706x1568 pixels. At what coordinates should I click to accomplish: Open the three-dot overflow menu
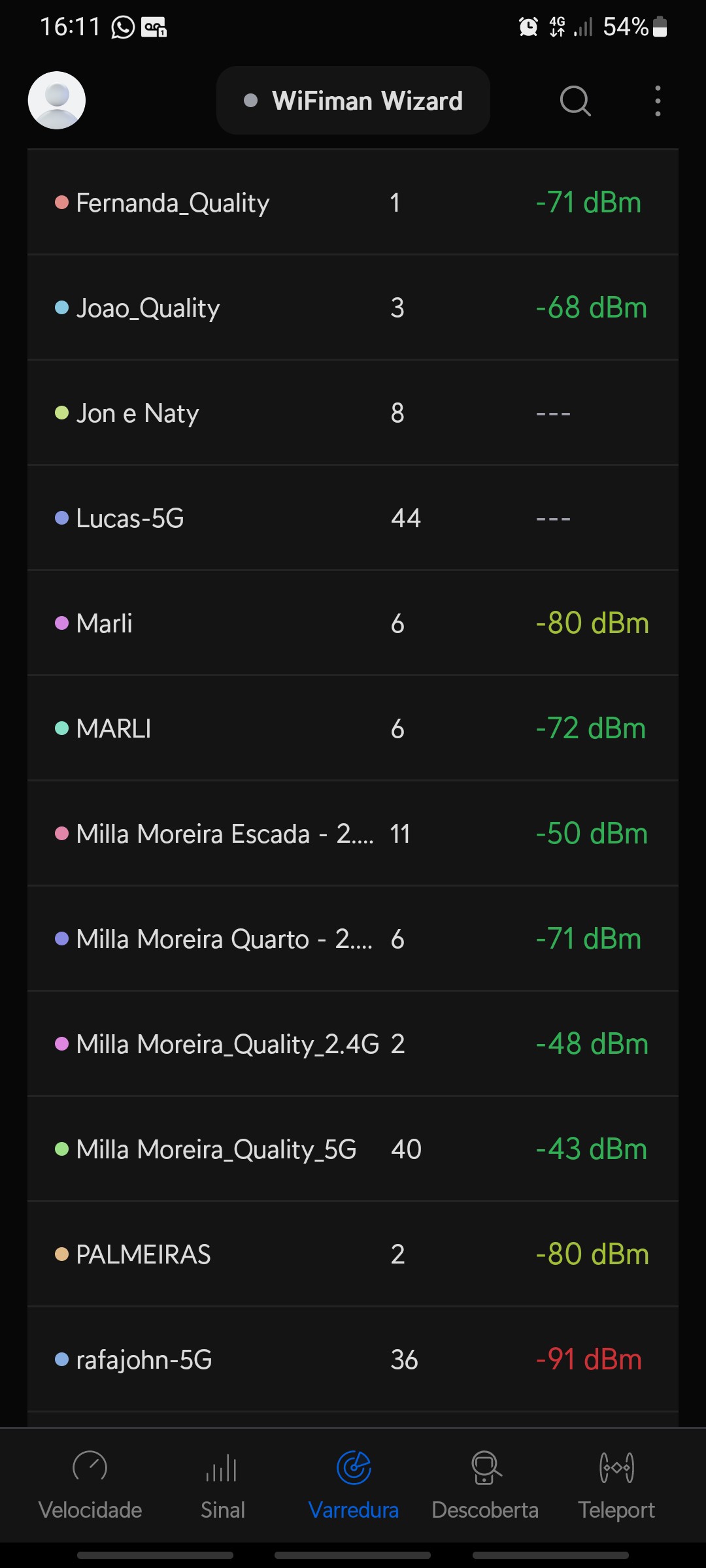658,101
